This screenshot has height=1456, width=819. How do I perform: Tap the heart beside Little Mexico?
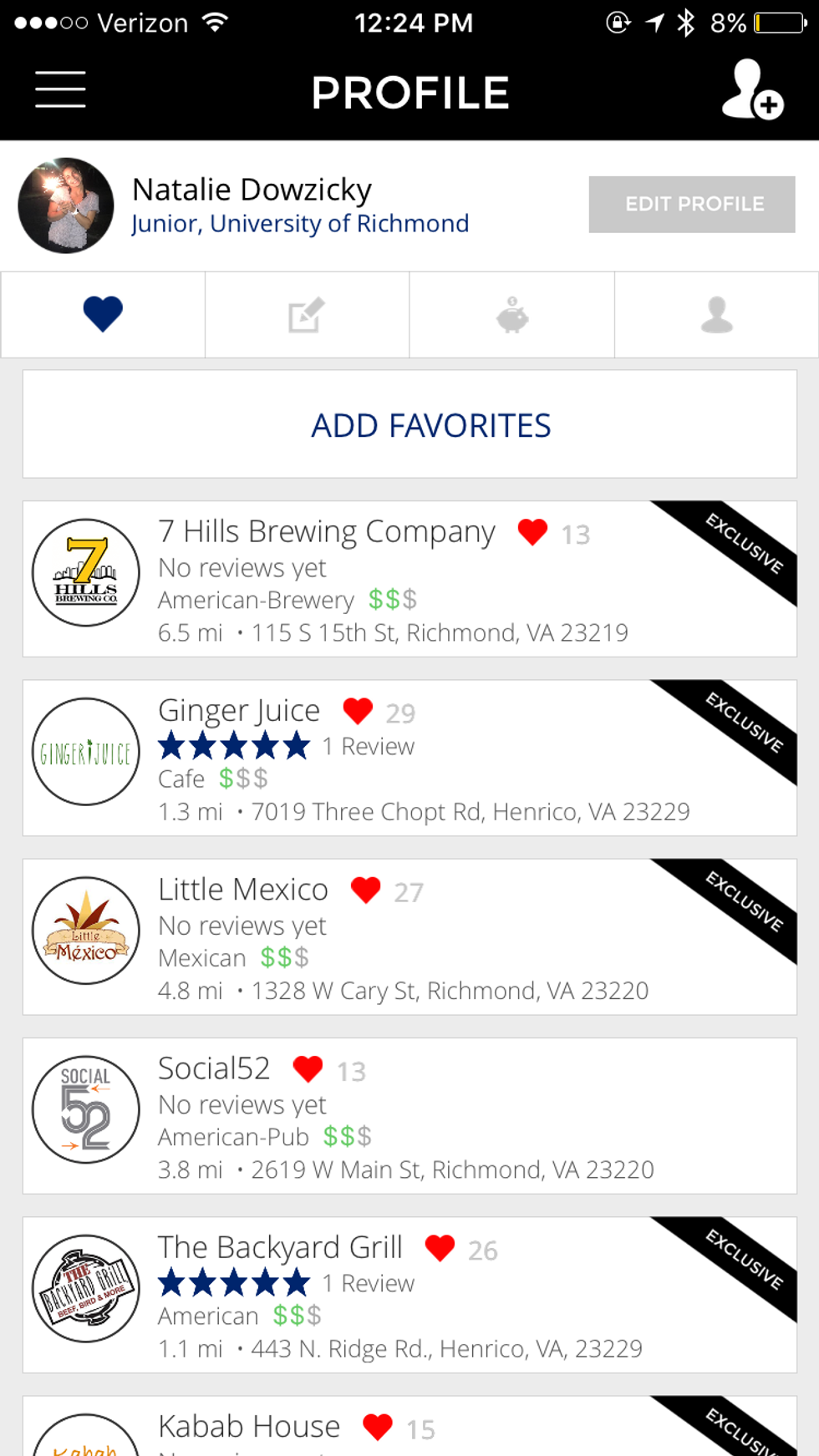[365, 890]
